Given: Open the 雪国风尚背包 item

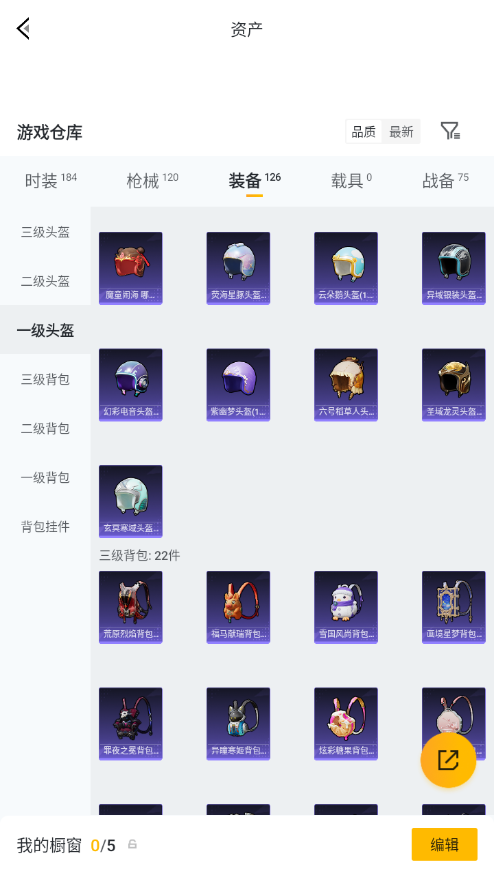Looking at the screenshot, I should point(346,607).
